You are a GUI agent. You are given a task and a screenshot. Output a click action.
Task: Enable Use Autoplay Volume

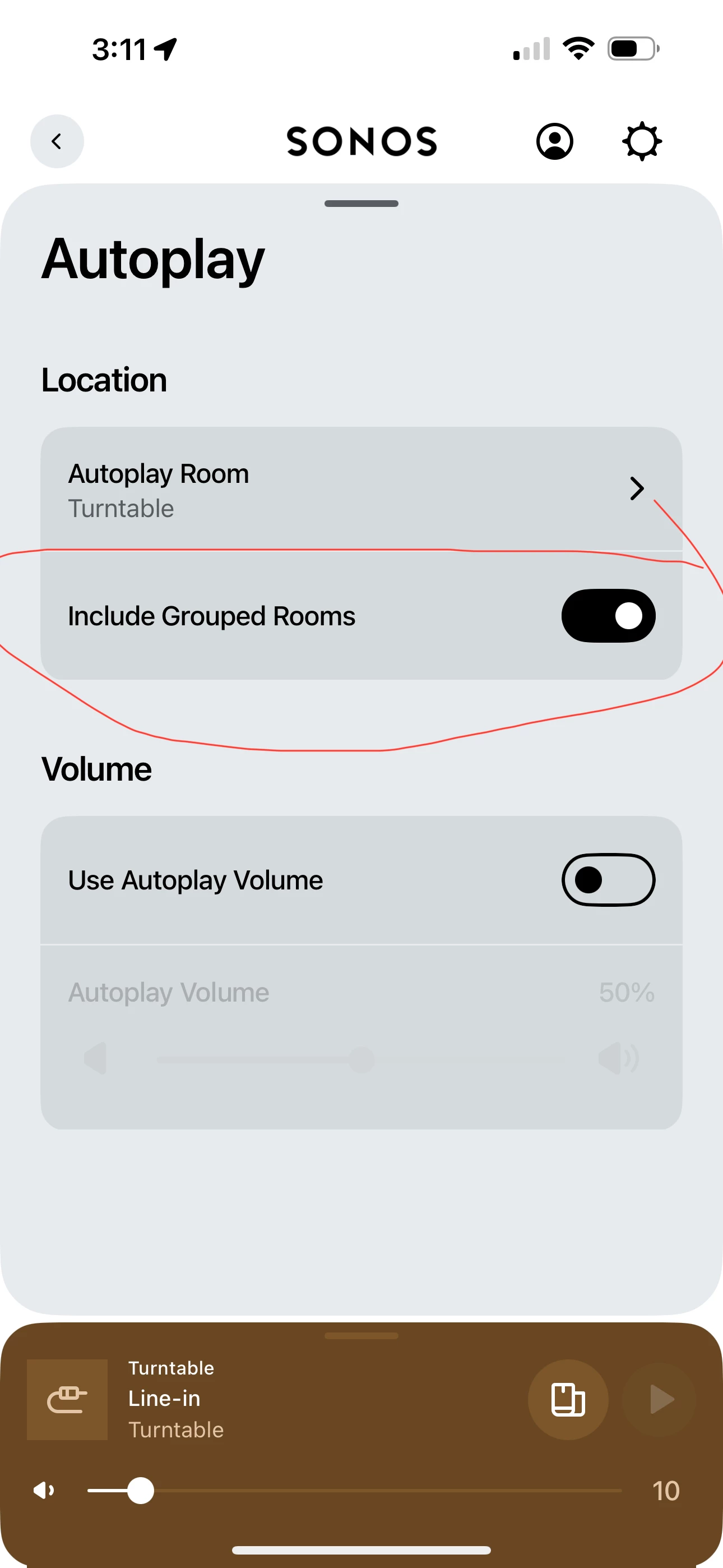click(x=608, y=879)
